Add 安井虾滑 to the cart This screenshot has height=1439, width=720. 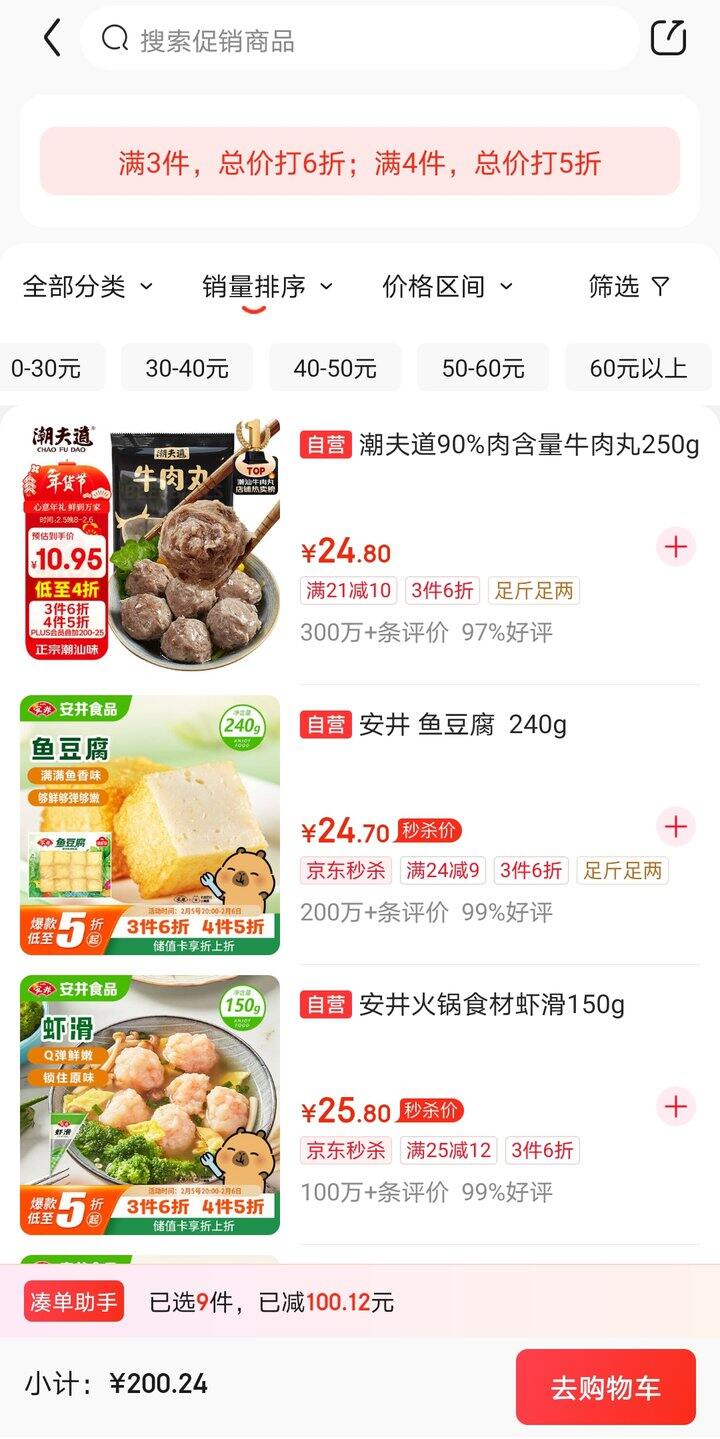[x=676, y=1107]
